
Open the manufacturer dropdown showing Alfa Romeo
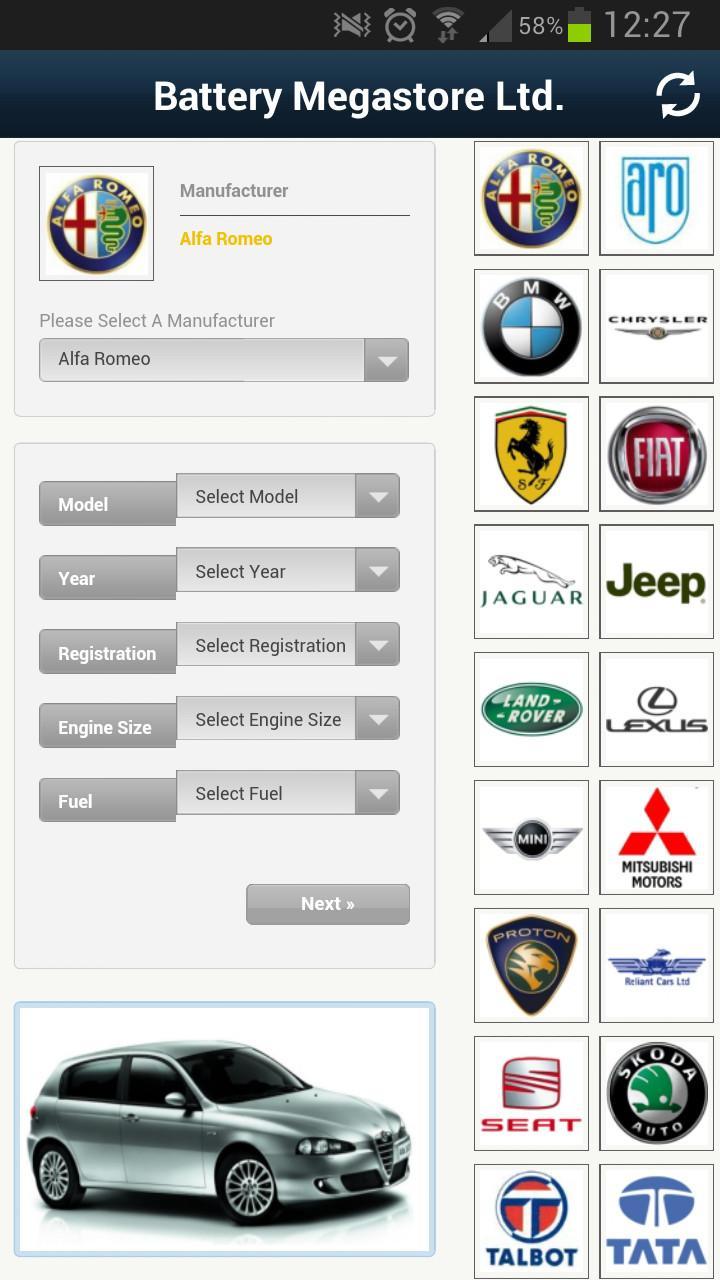(x=224, y=360)
